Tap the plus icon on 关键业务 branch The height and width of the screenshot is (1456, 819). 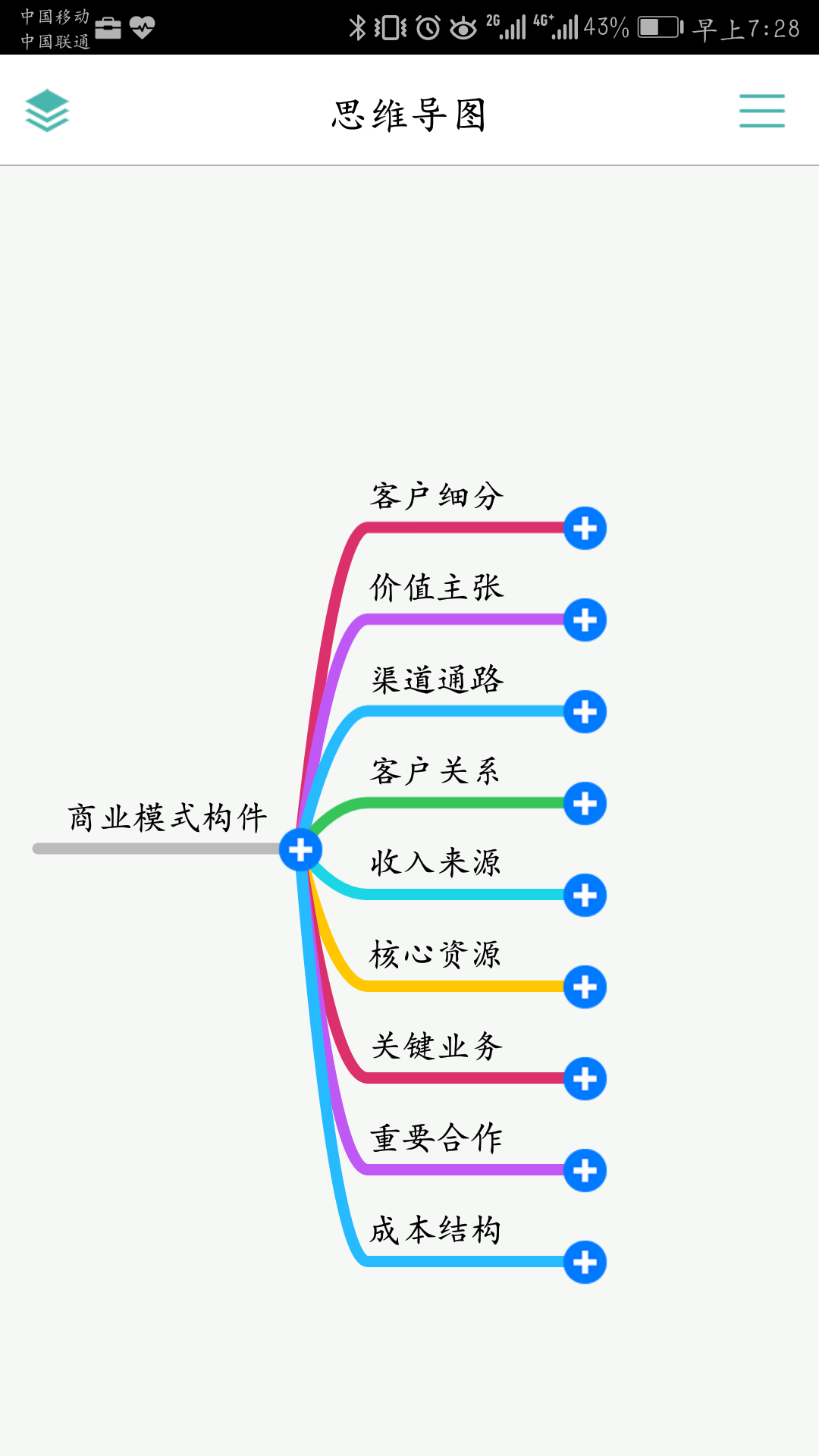click(x=585, y=1077)
